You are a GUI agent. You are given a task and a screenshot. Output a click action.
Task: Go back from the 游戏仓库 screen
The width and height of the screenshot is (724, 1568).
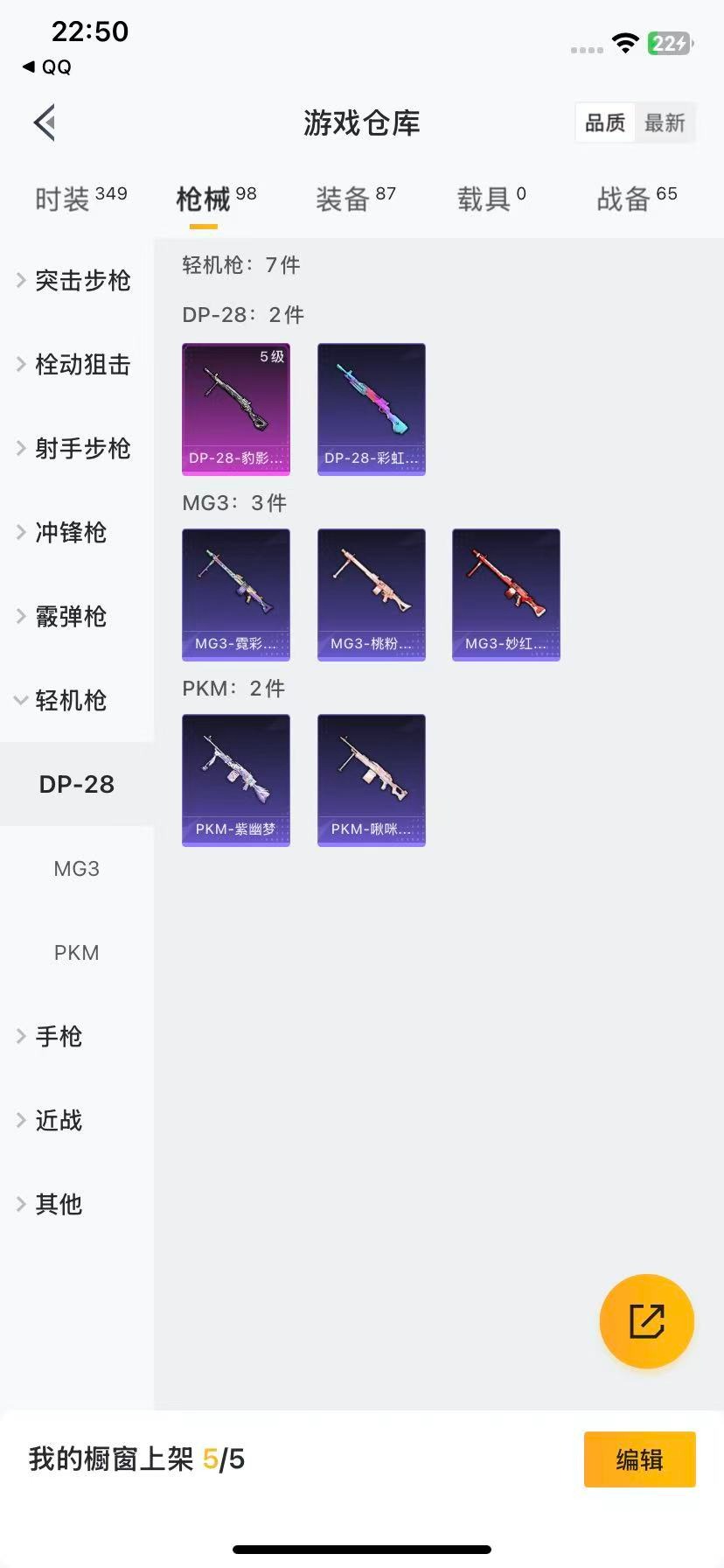click(x=45, y=122)
